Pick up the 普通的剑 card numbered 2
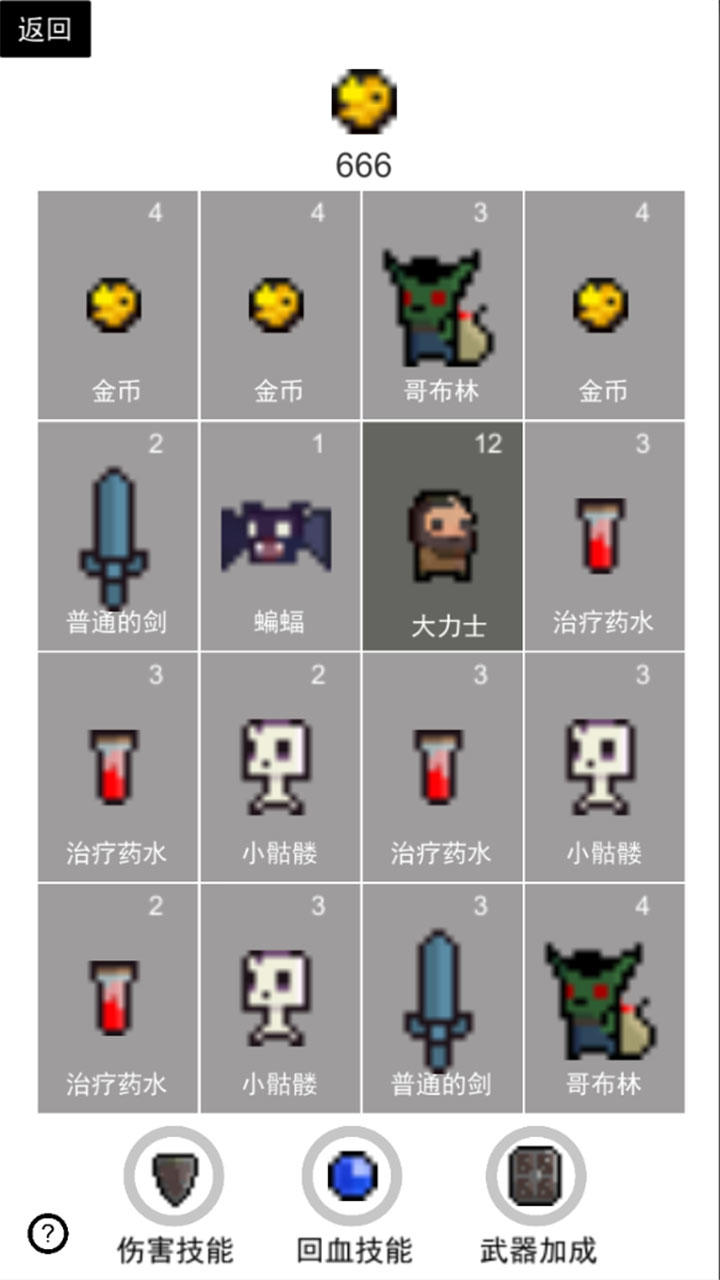Image resolution: width=720 pixels, height=1280 pixels. [x=118, y=537]
